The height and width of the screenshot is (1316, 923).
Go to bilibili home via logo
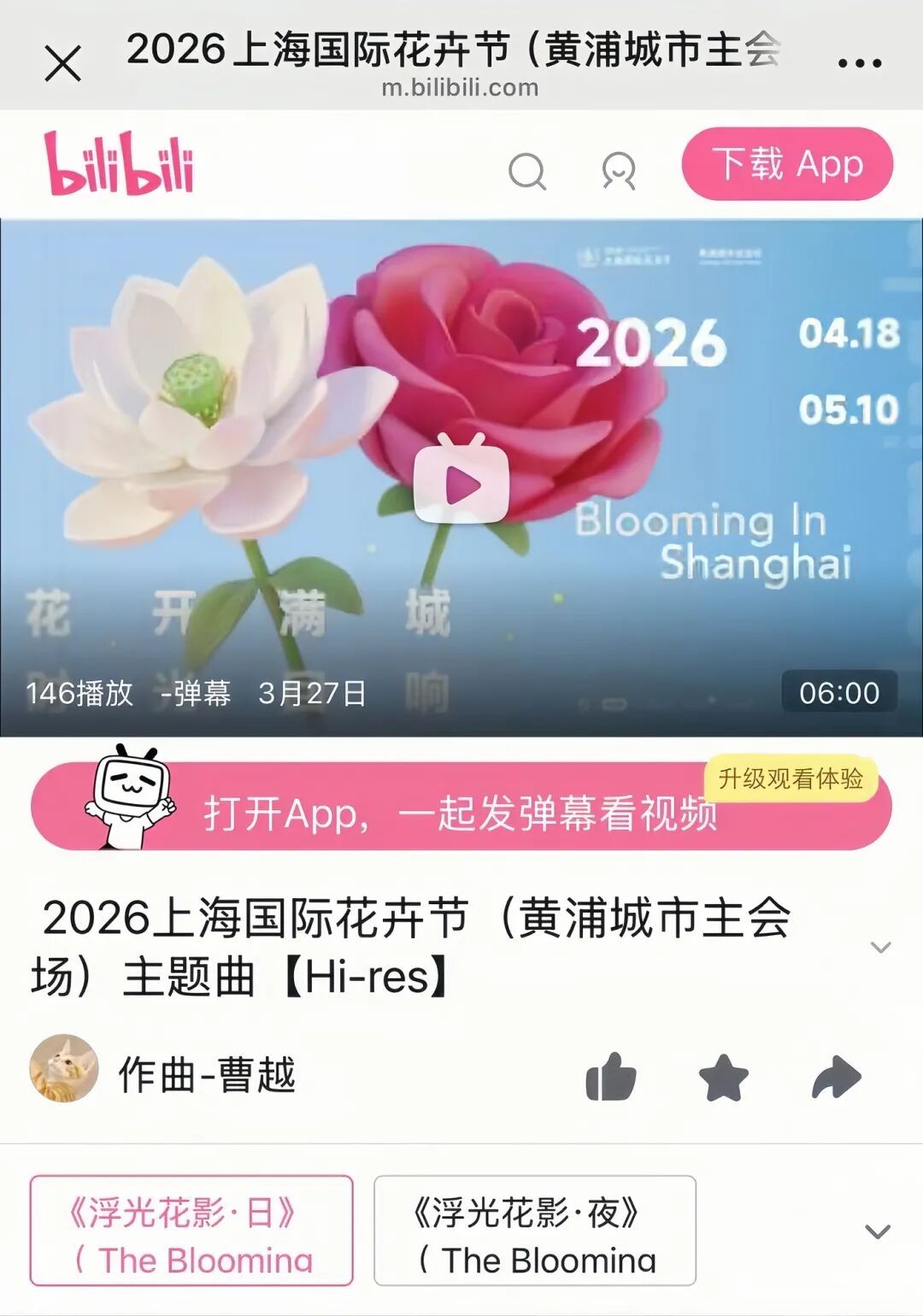[120, 164]
